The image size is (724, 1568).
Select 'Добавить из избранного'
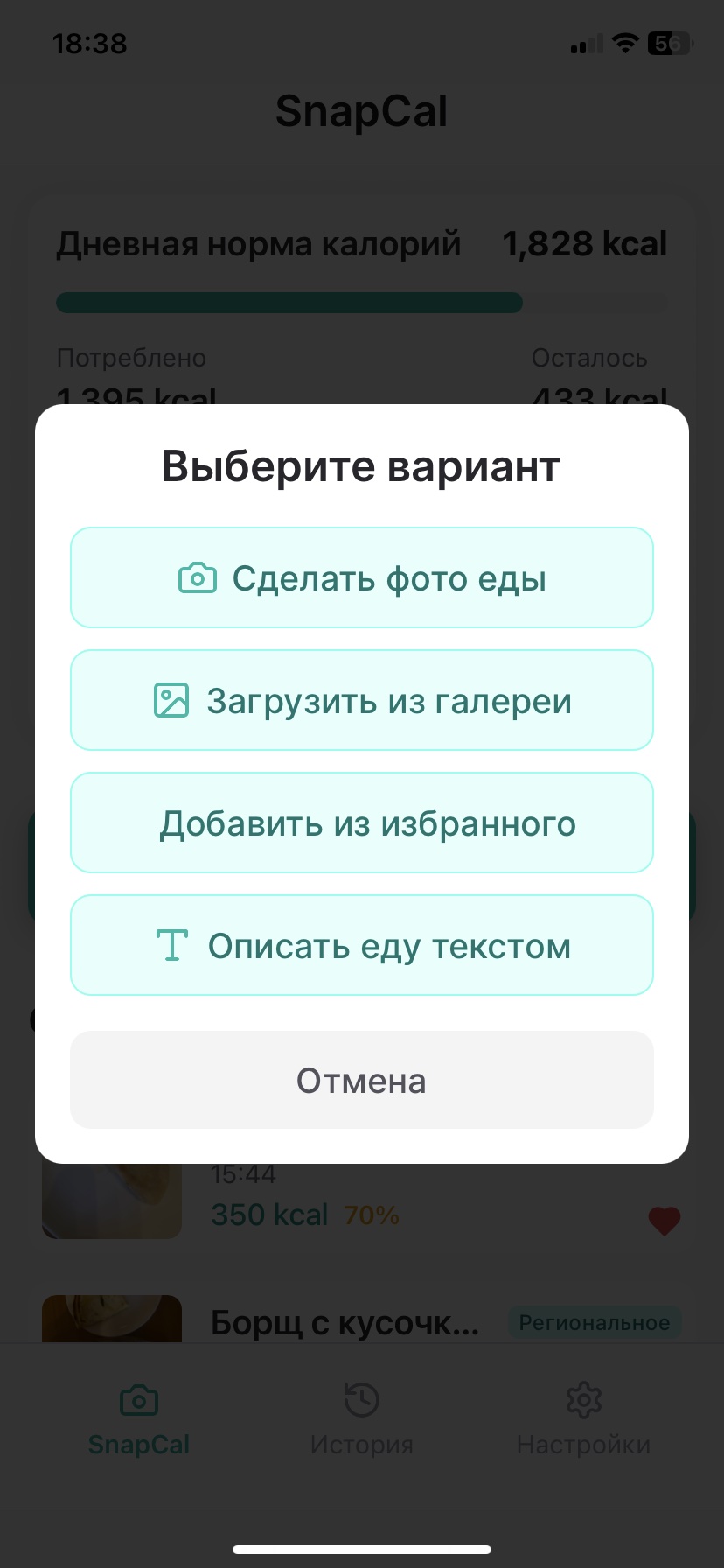tap(361, 822)
